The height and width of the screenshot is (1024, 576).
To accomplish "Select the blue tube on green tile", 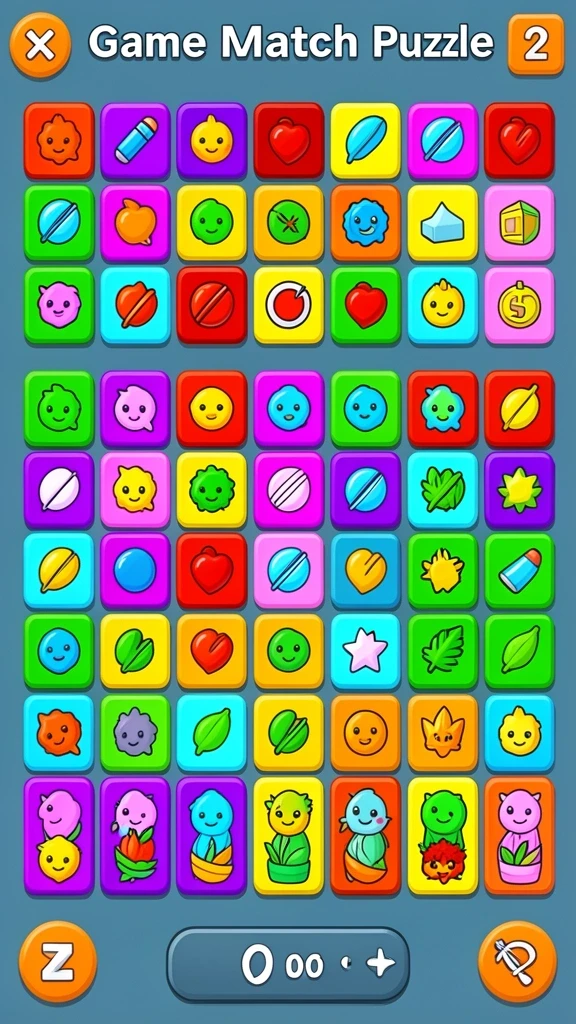I will click(x=519, y=571).
